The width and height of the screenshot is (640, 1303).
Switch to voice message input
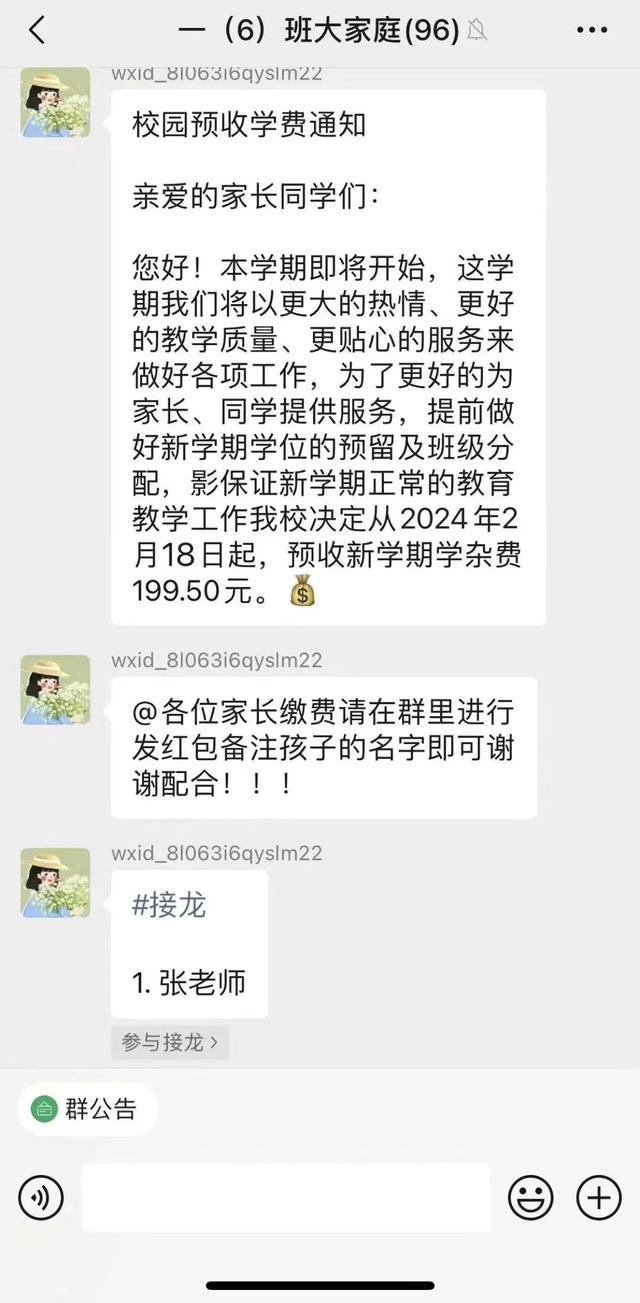point(41,1197)
